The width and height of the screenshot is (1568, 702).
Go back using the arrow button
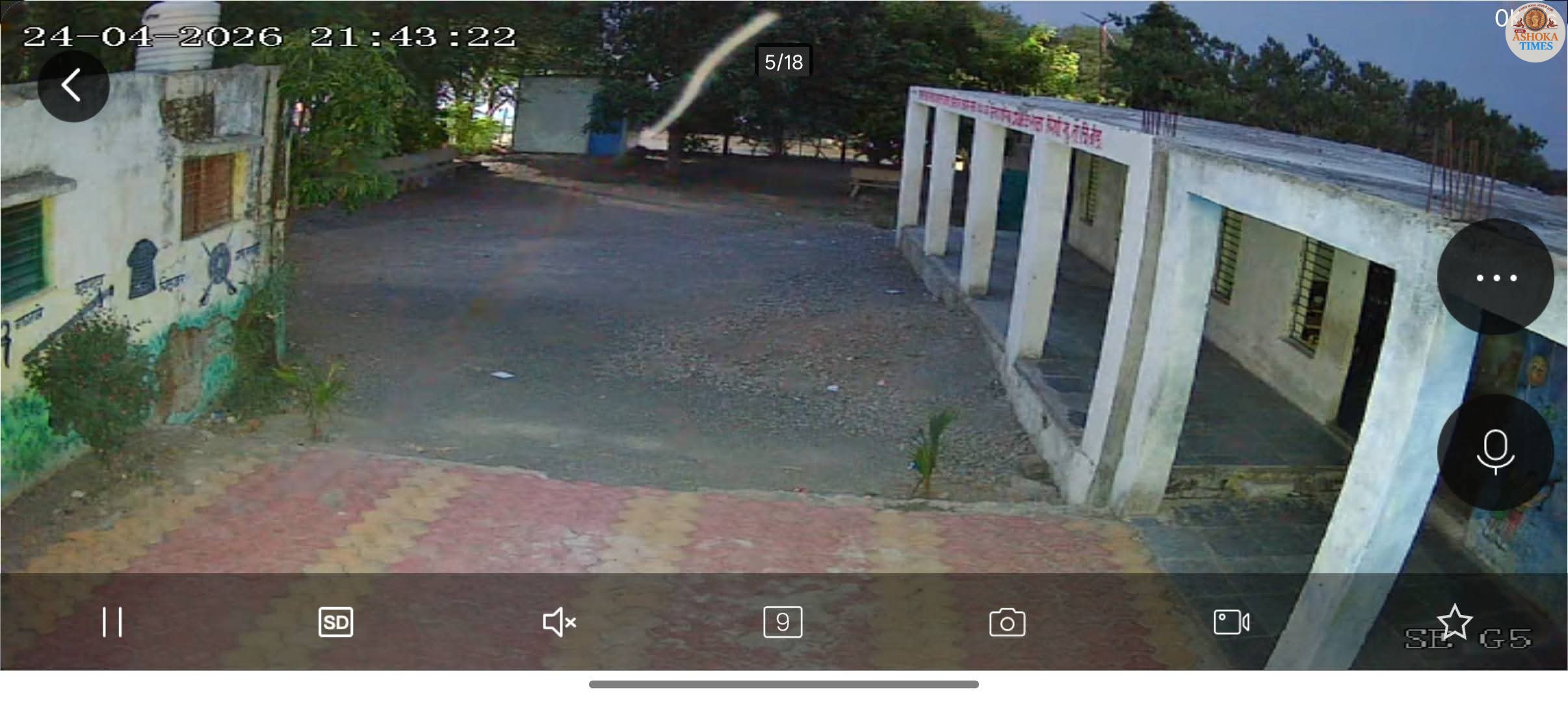point(73,86)
